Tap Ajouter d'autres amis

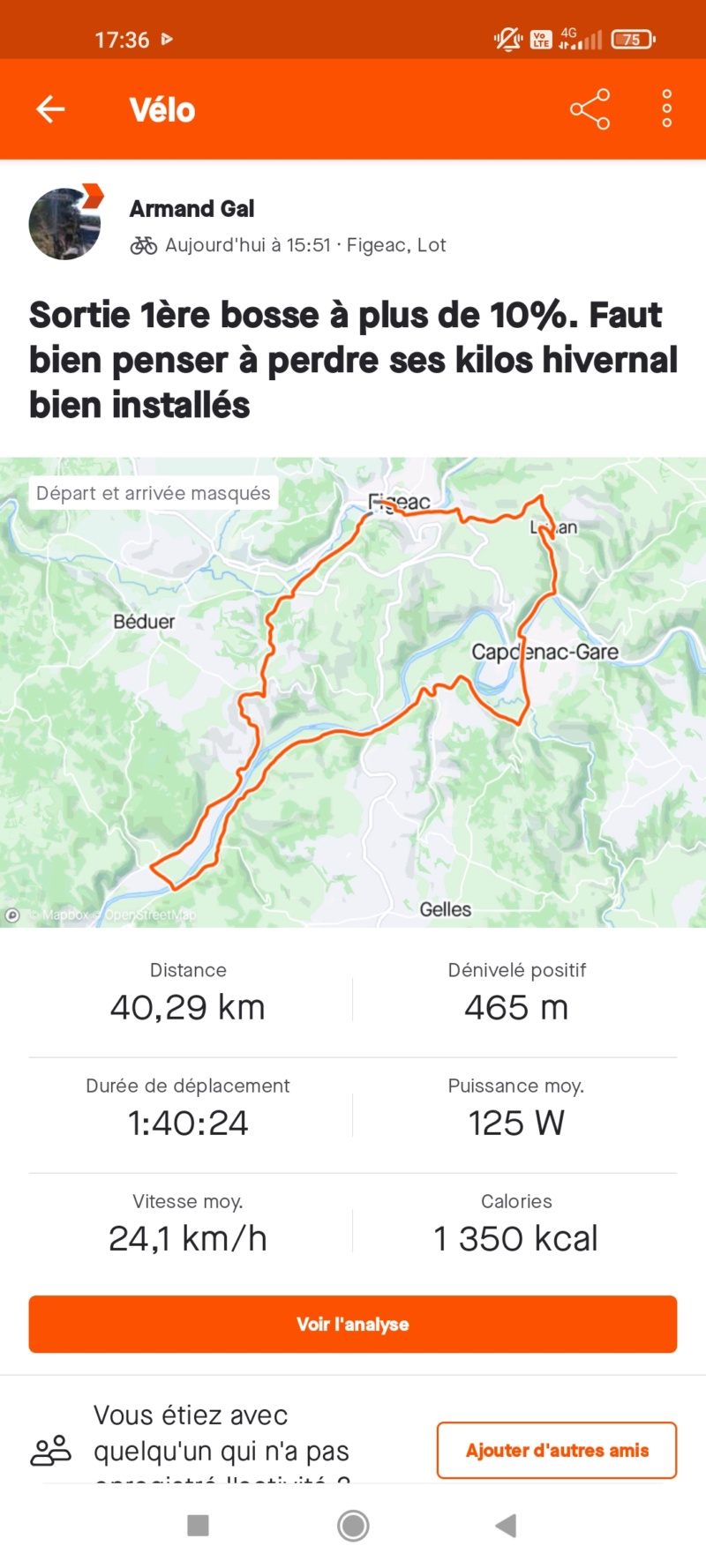tap(557, 1450)
